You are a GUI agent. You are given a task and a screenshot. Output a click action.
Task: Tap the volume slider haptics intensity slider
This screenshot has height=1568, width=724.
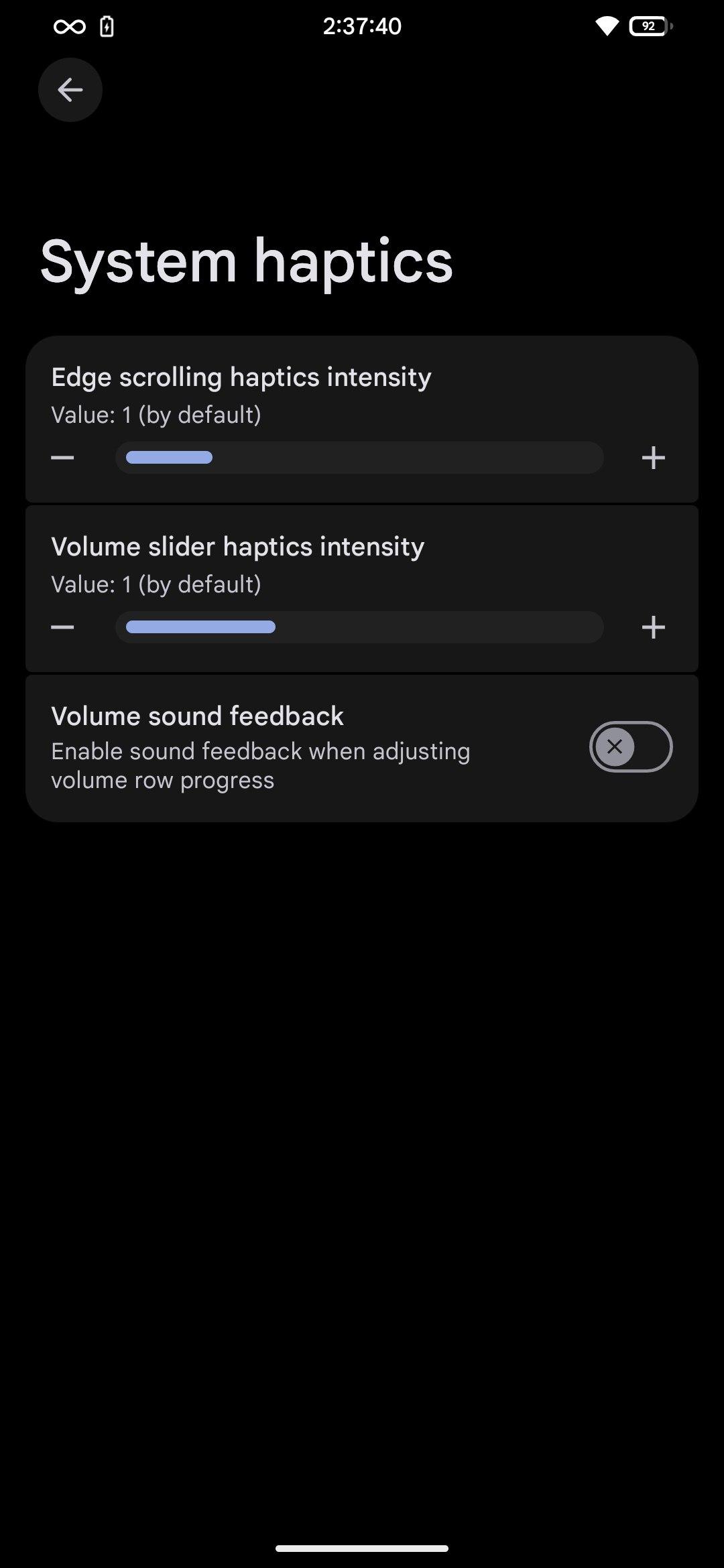pyautogui.click(x=360, y=627)
